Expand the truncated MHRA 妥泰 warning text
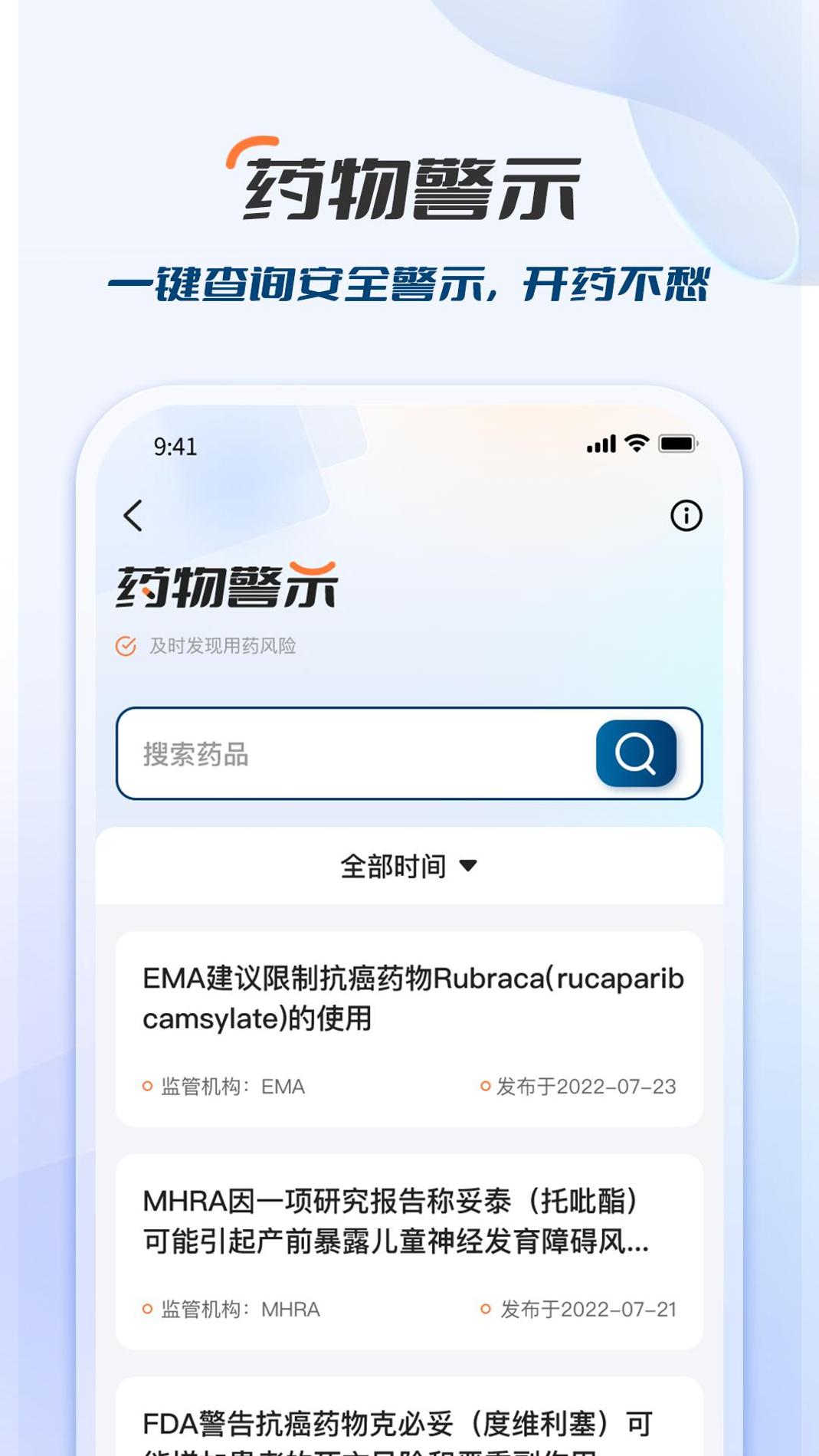Image resolution: width=819 pixels, height=1456 pixels. (x=396, y=1226)
